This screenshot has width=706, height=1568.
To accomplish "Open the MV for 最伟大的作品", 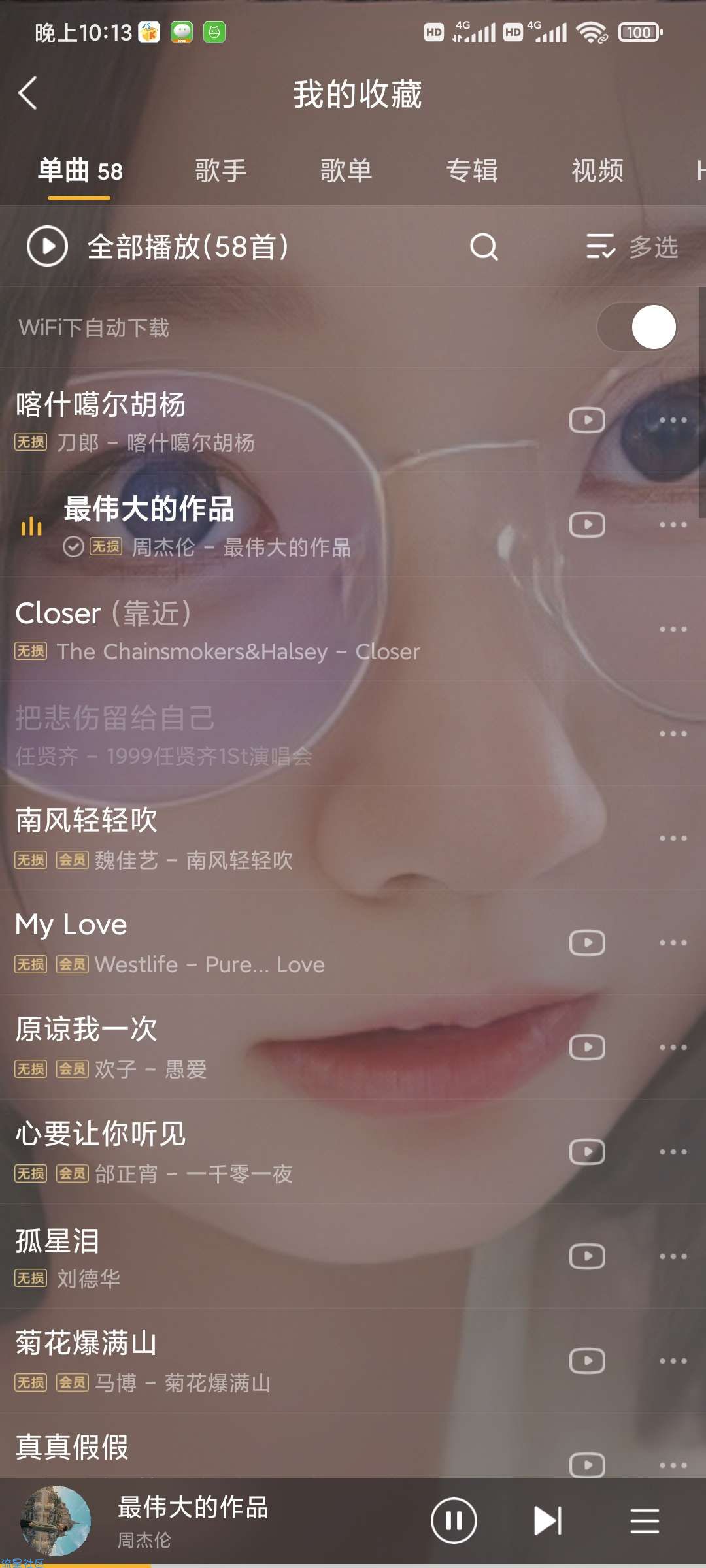I will click(x=586, y=525).
